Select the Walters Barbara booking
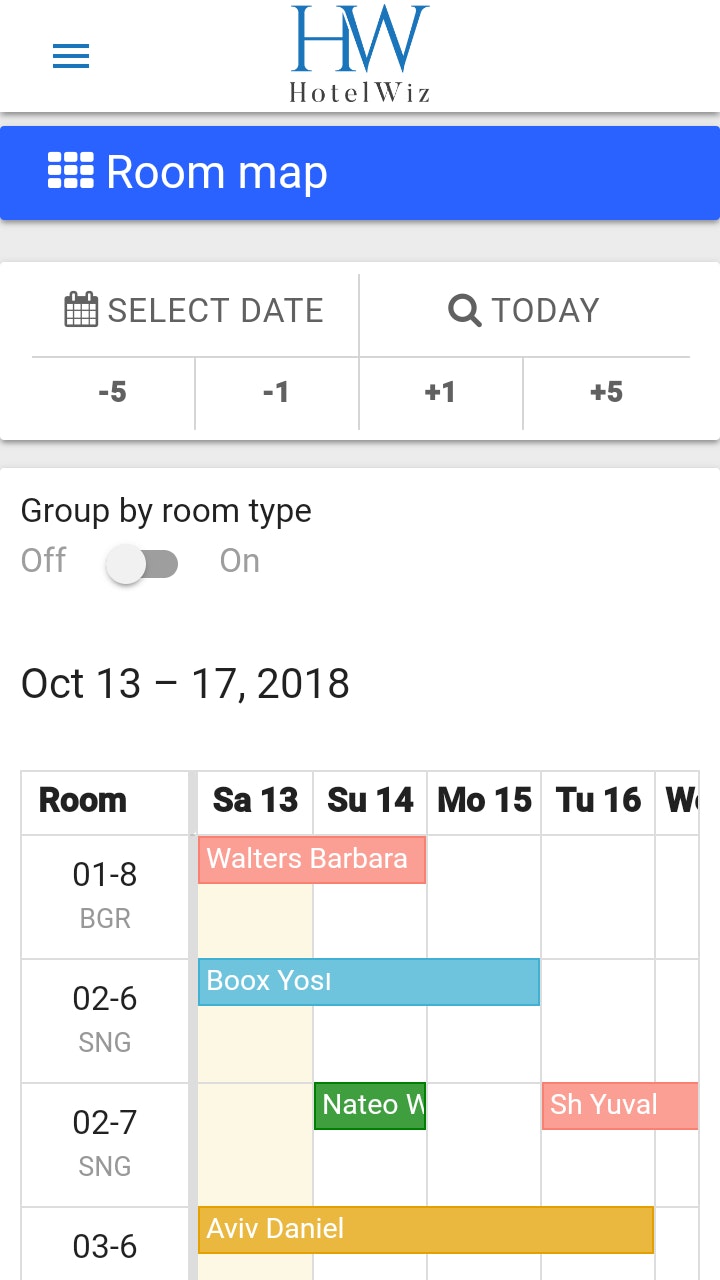Image resolution: width=720 pixels, height=1280 pixels. pyautogui.click(x=312, y=859)
